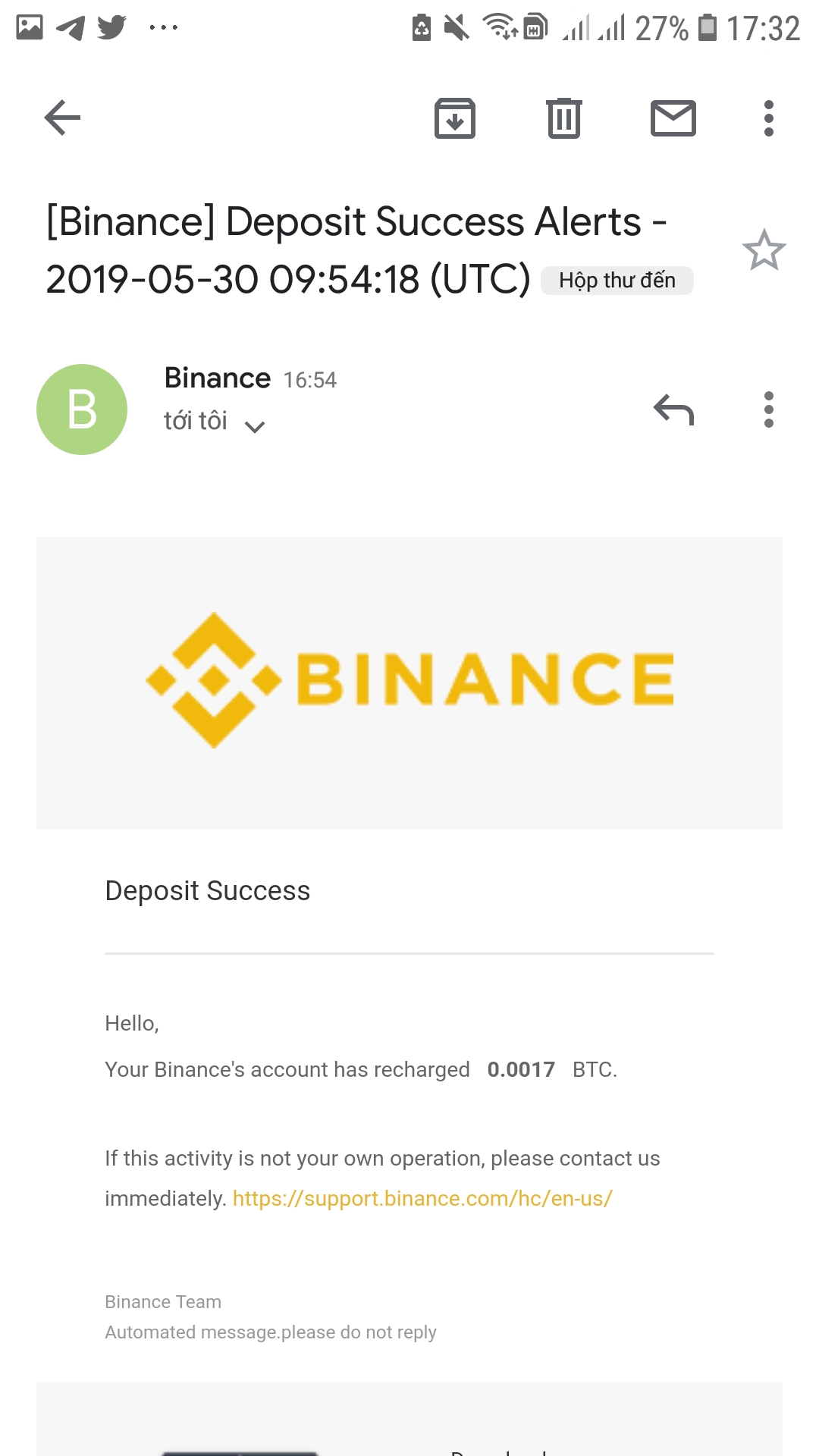This screenshot has width=819, height=1456.
Task: Go back to the inbox
Action: (x=62, y=118)
